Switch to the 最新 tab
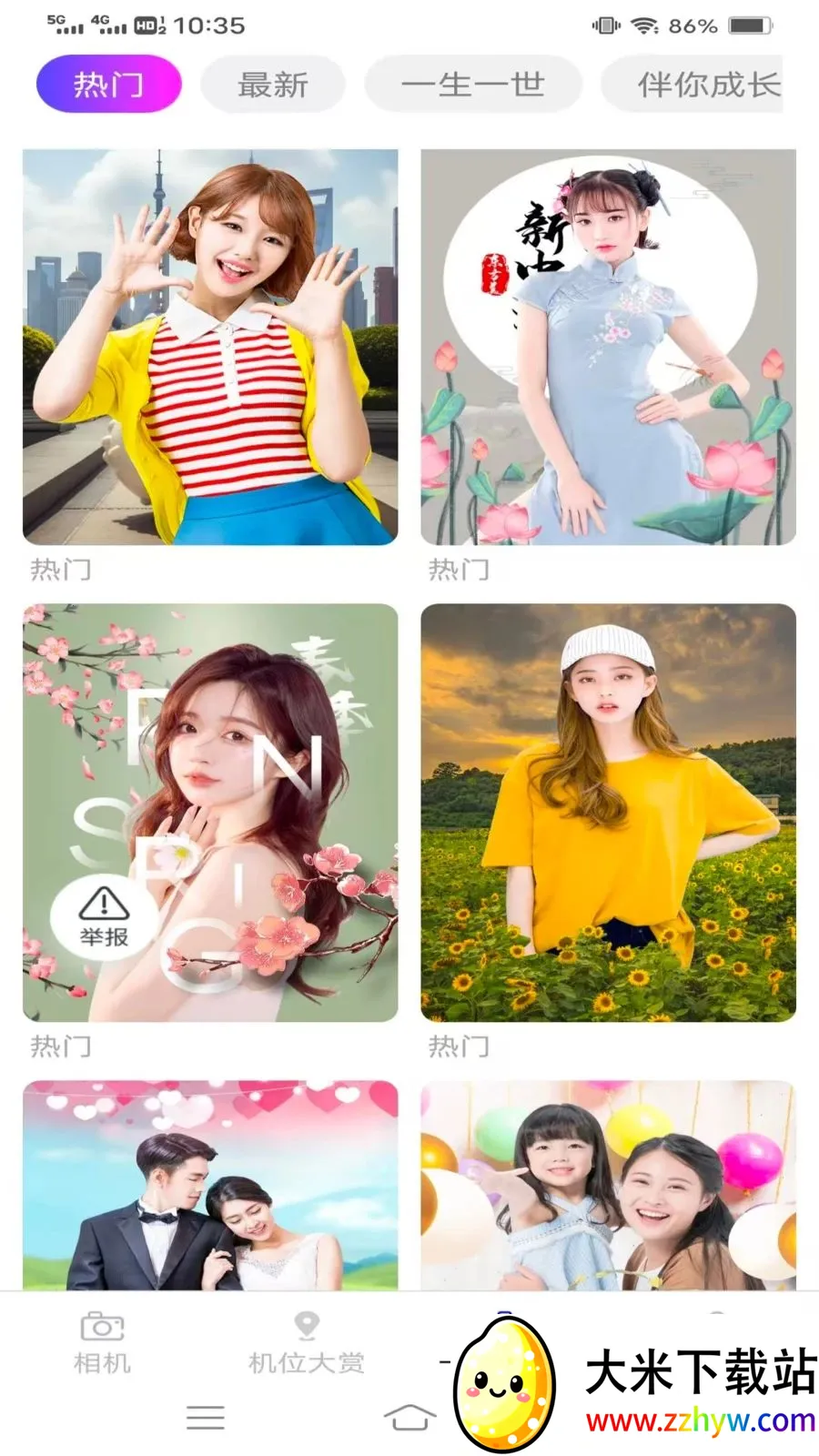This screenshot has height=1456, width=819. coord(273,84)
